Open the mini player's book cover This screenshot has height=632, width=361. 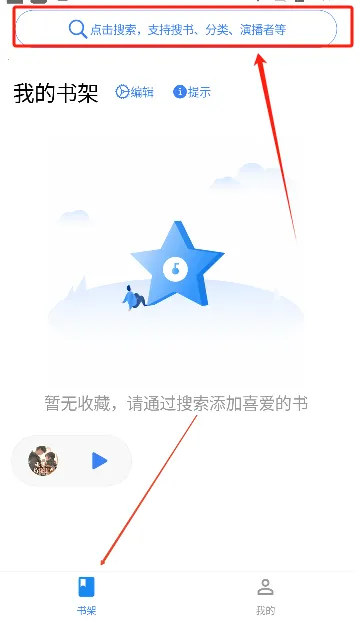43,461
